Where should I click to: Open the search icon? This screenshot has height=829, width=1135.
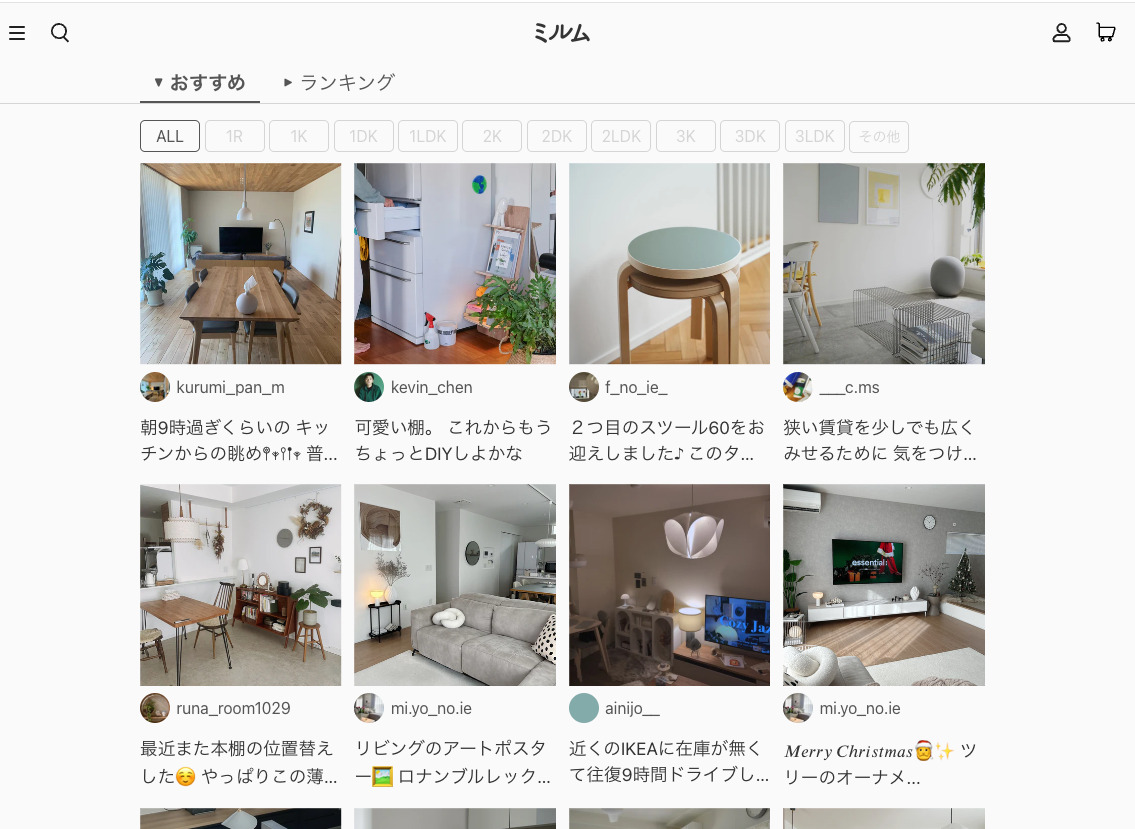[x=60, y=33]
